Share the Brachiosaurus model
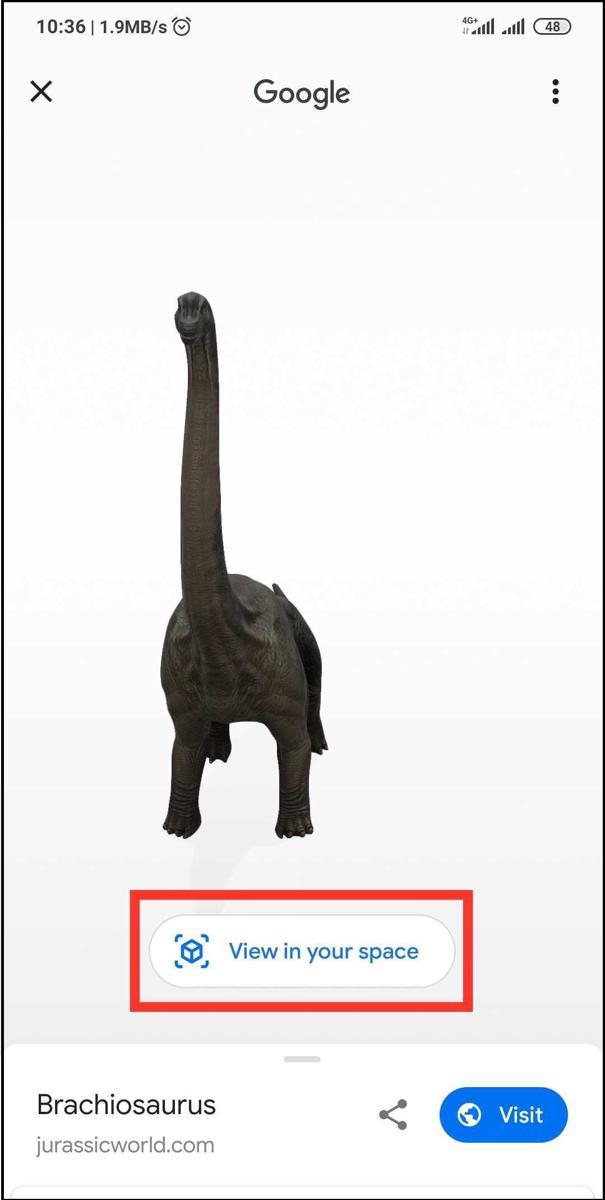The width and height of the screenshot is (605, 1200). tap(393, 1115)
